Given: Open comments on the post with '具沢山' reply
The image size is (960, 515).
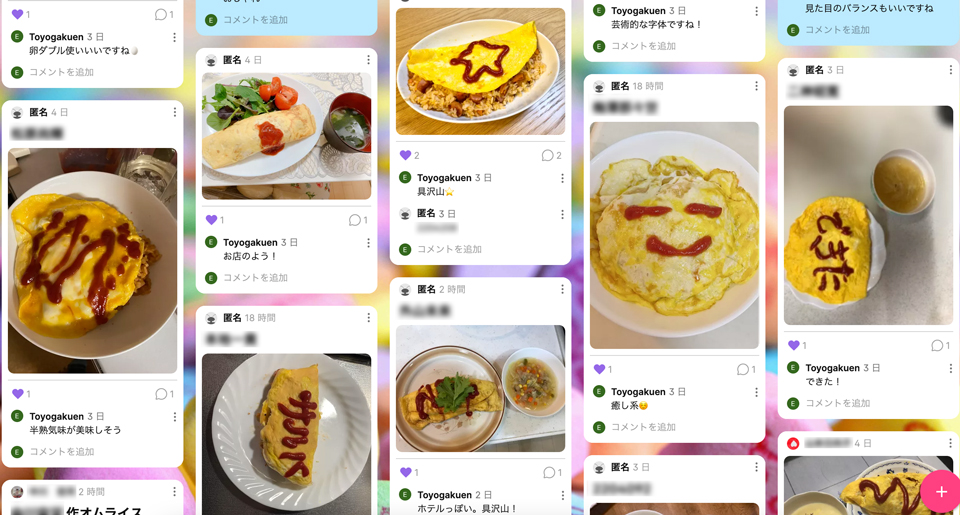Looking at the screenshot, I should coord(547,156).
